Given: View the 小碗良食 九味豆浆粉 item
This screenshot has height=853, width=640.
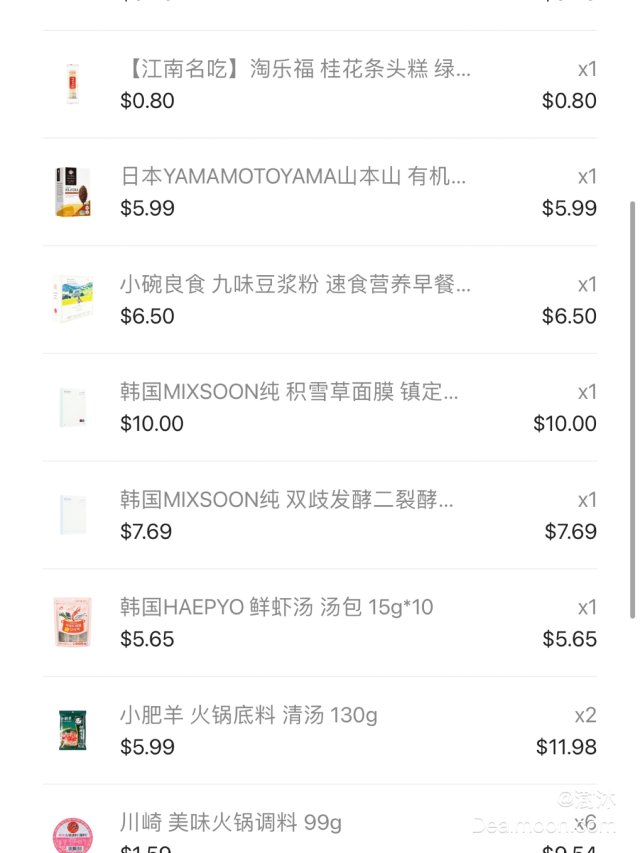Looking at the screenshot, I should click(x=295, y=285).
